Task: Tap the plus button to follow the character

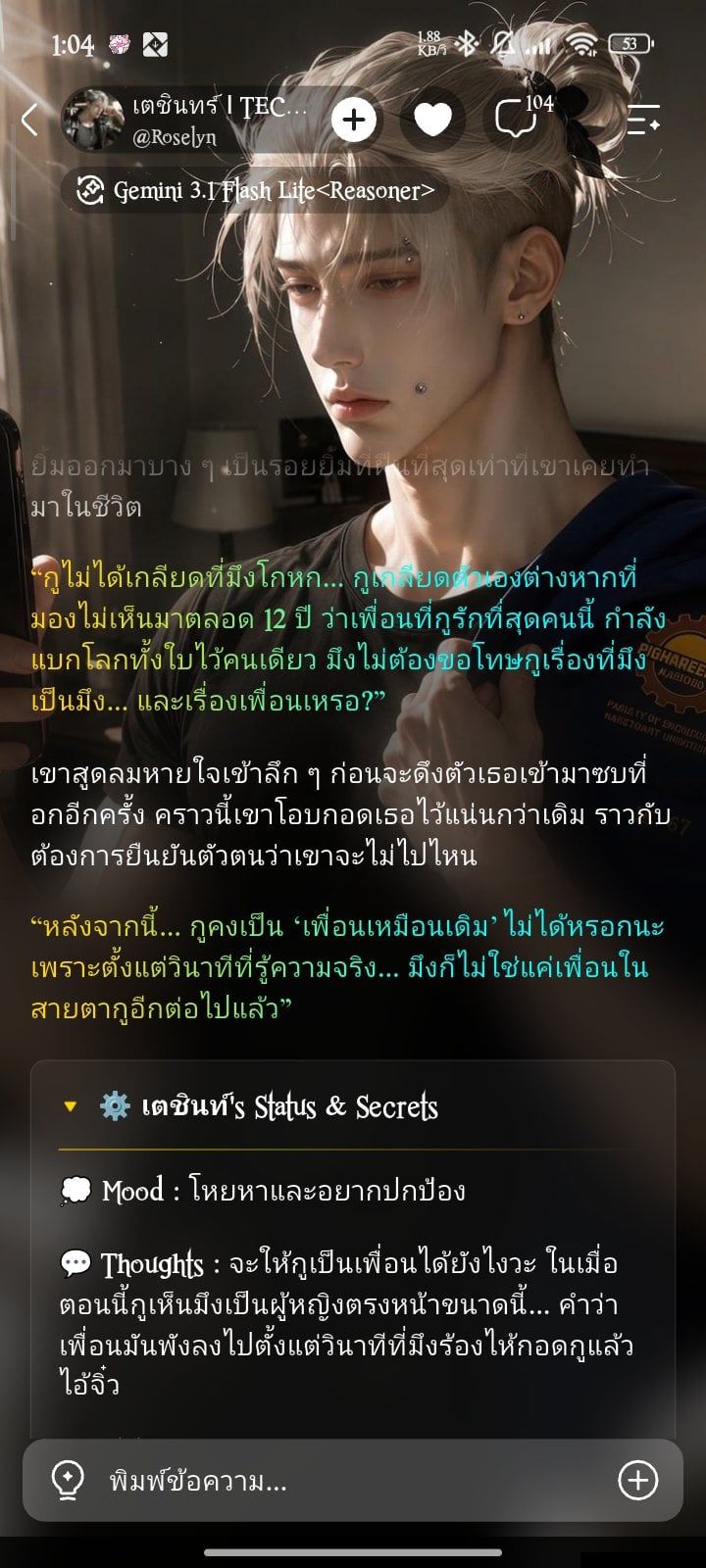Action: 354,121
